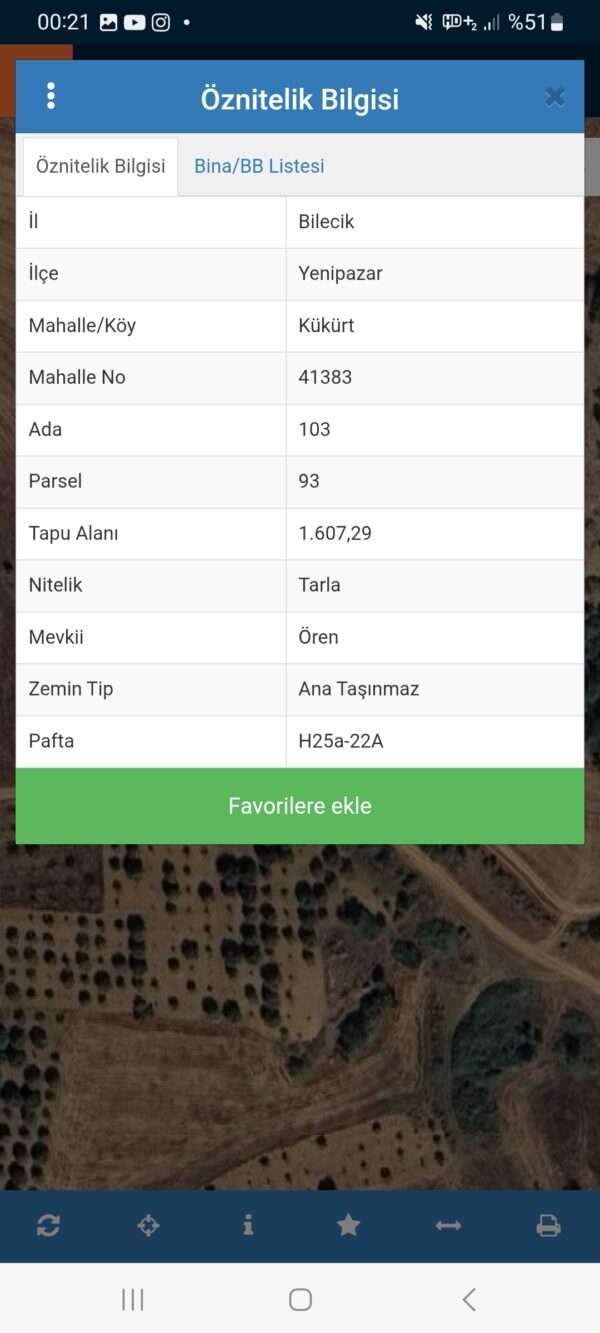This screenshot has width=600, height=1333.
Task: Locate my position with the crosshair icon
Action: pyautogui.click(x=148, y=1225)
